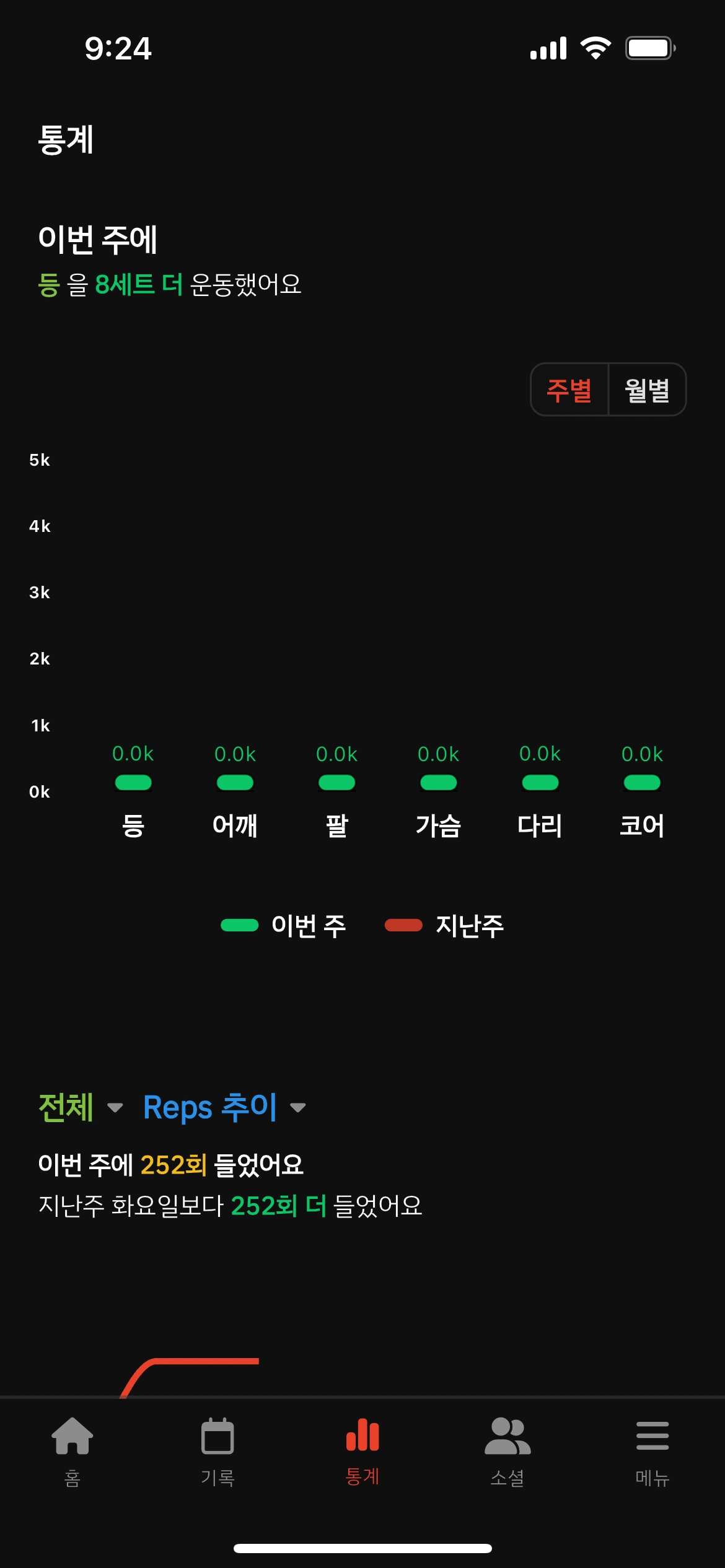Image resolution: width=725 pixels, height=1568 pixels.
Task: Open the 전체 body part dropdown
Action: [81, 1107]
